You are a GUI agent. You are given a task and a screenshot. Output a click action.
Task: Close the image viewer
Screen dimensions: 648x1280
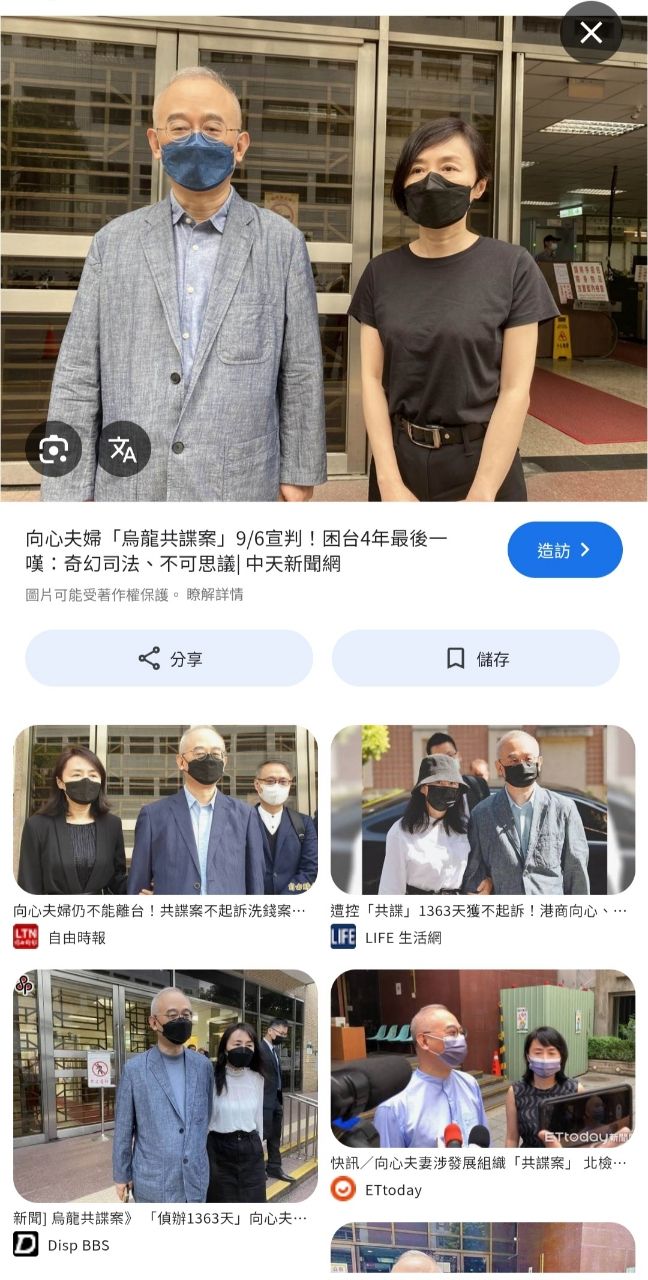591,33
